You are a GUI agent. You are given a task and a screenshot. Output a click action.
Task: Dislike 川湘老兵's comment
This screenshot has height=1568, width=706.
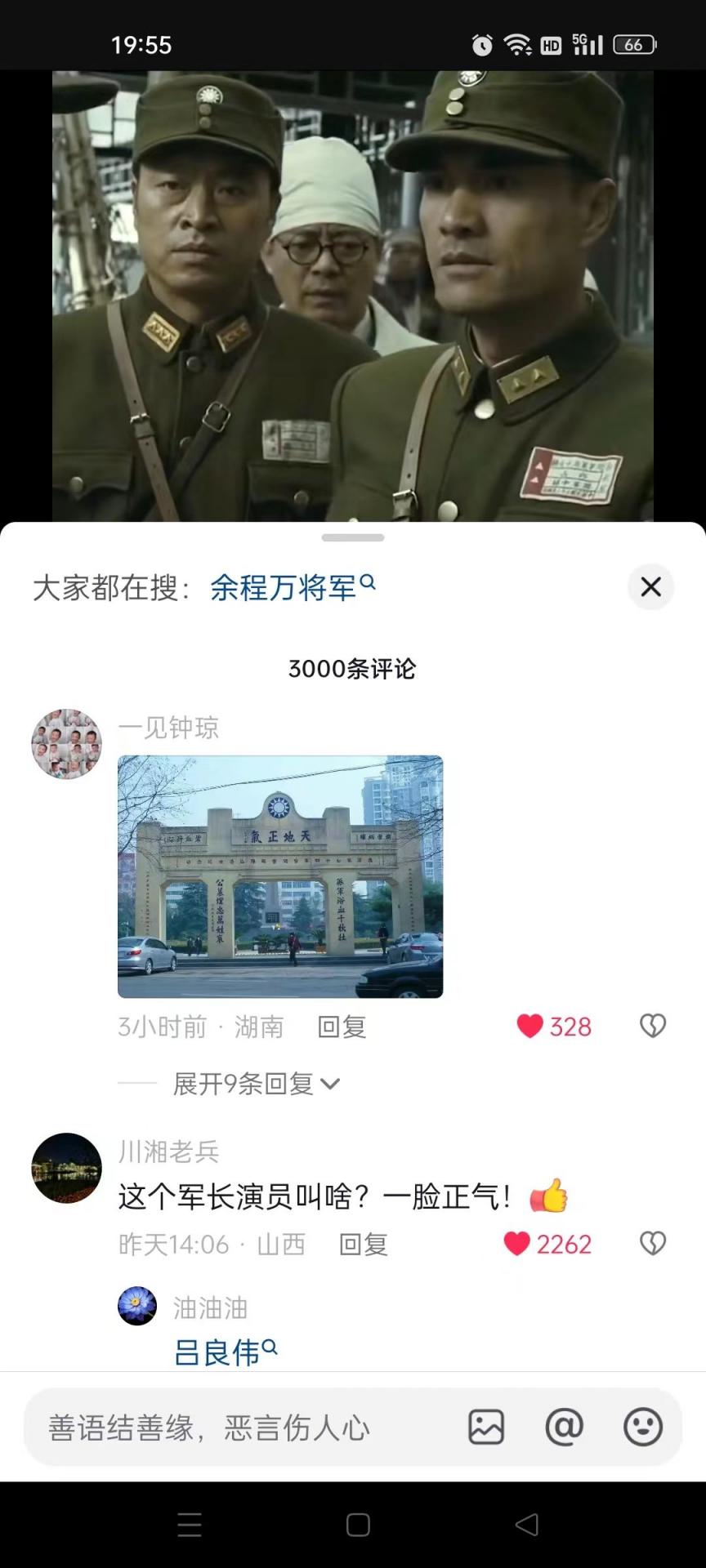coord(652,1244)
